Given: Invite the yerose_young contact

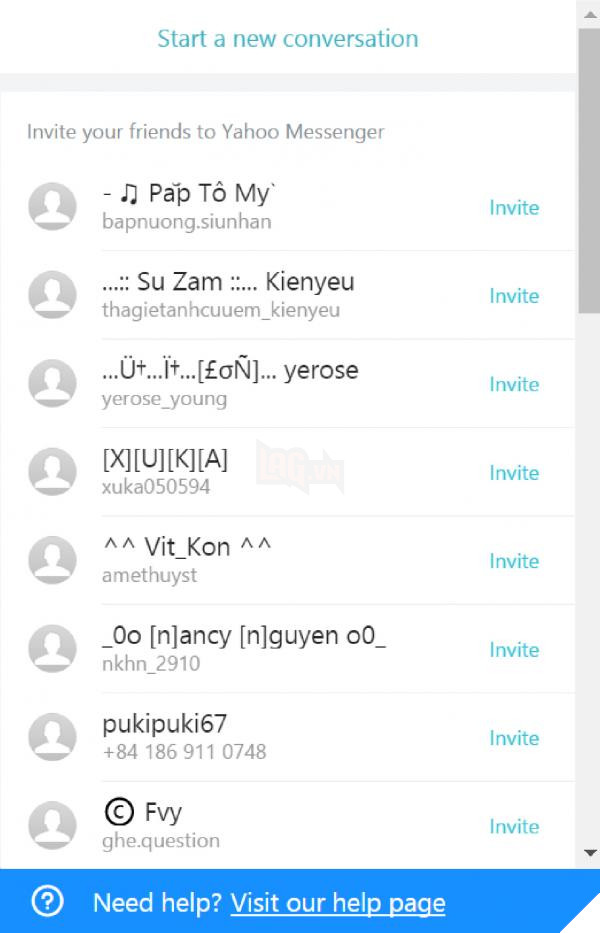Looking at the screenshot, I should click(x=514, y=384).
